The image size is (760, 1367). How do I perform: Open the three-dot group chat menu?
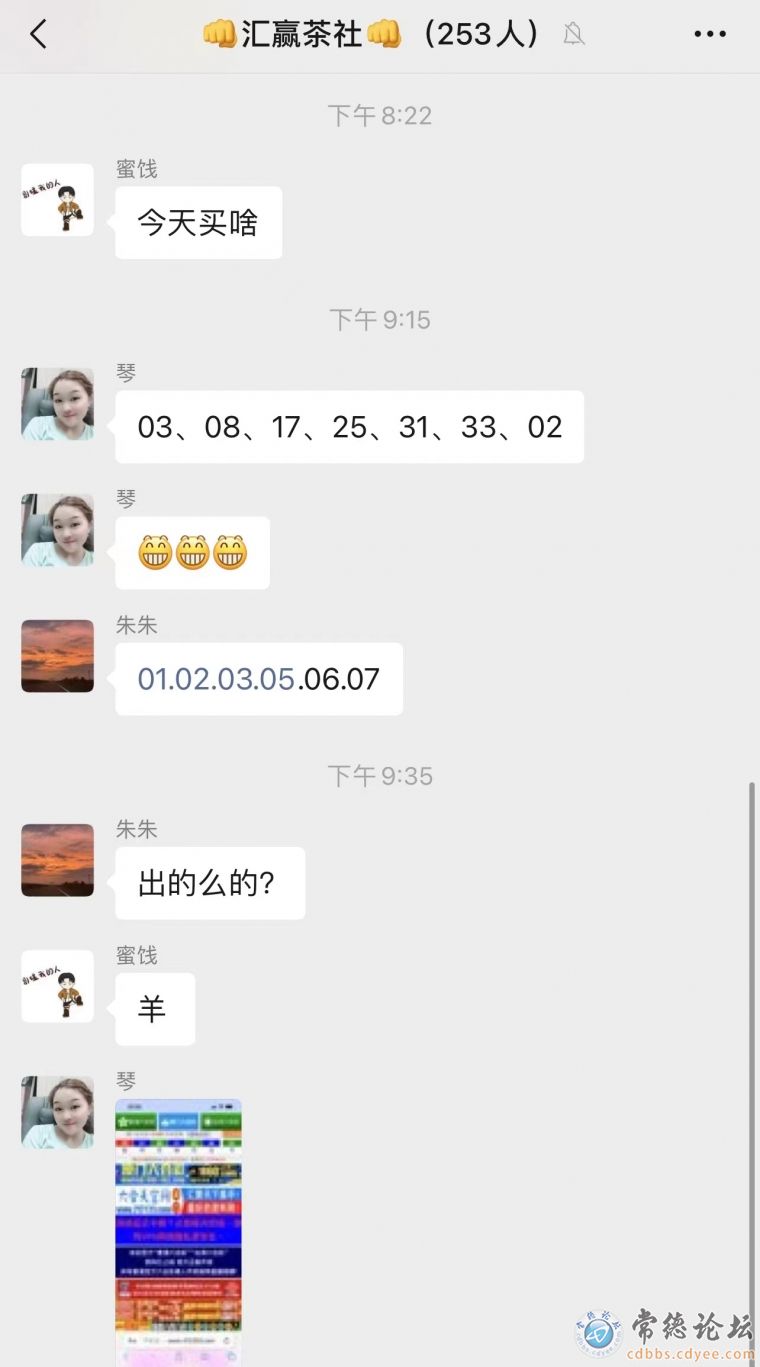click(709, 35)
